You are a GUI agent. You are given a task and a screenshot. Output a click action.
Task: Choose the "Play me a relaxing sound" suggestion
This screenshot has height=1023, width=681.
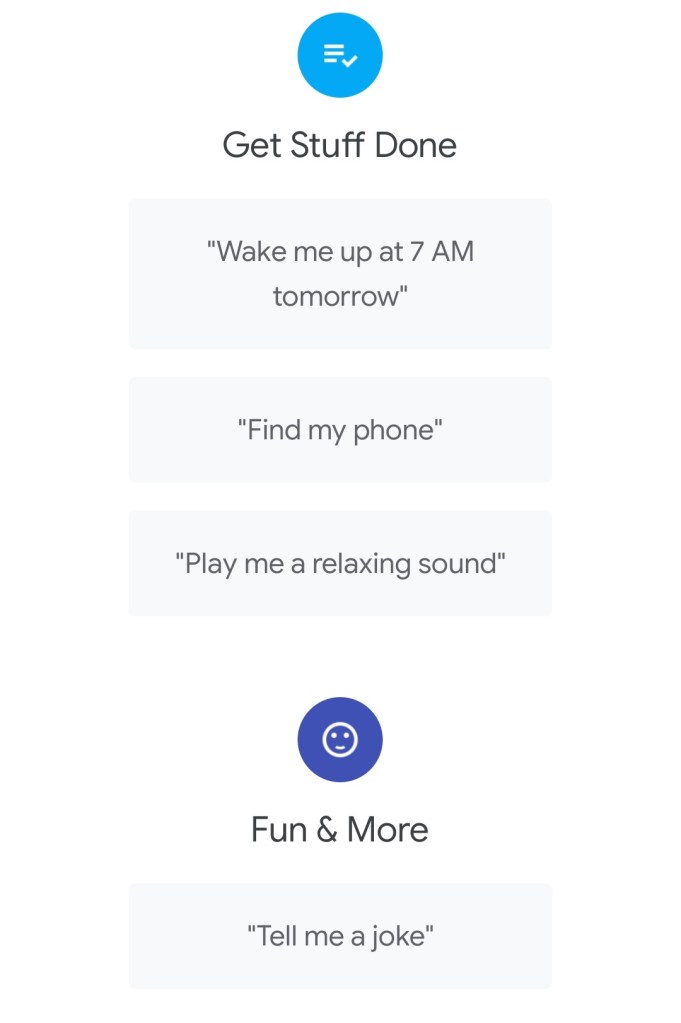point(340,563)
